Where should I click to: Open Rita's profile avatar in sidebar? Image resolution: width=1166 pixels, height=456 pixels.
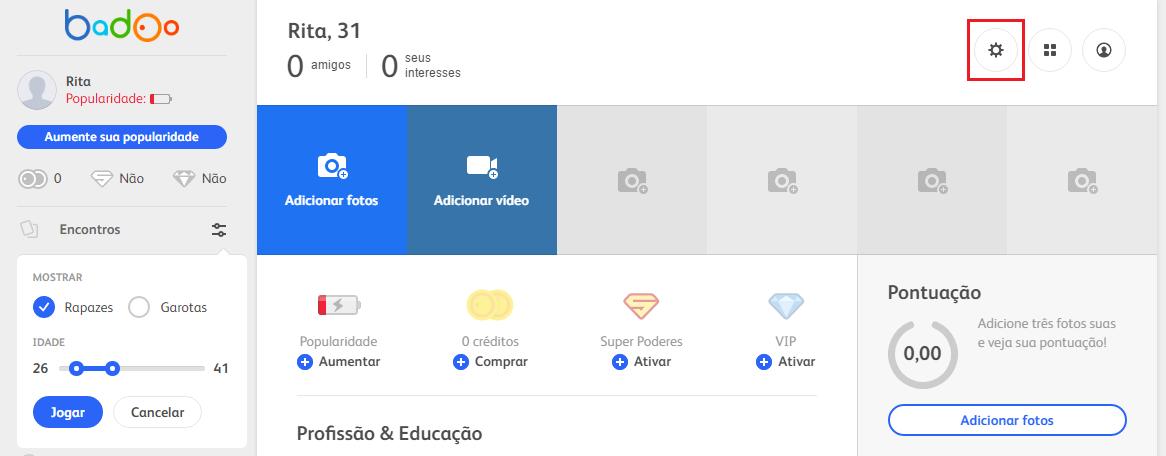(x=36, y=90)
